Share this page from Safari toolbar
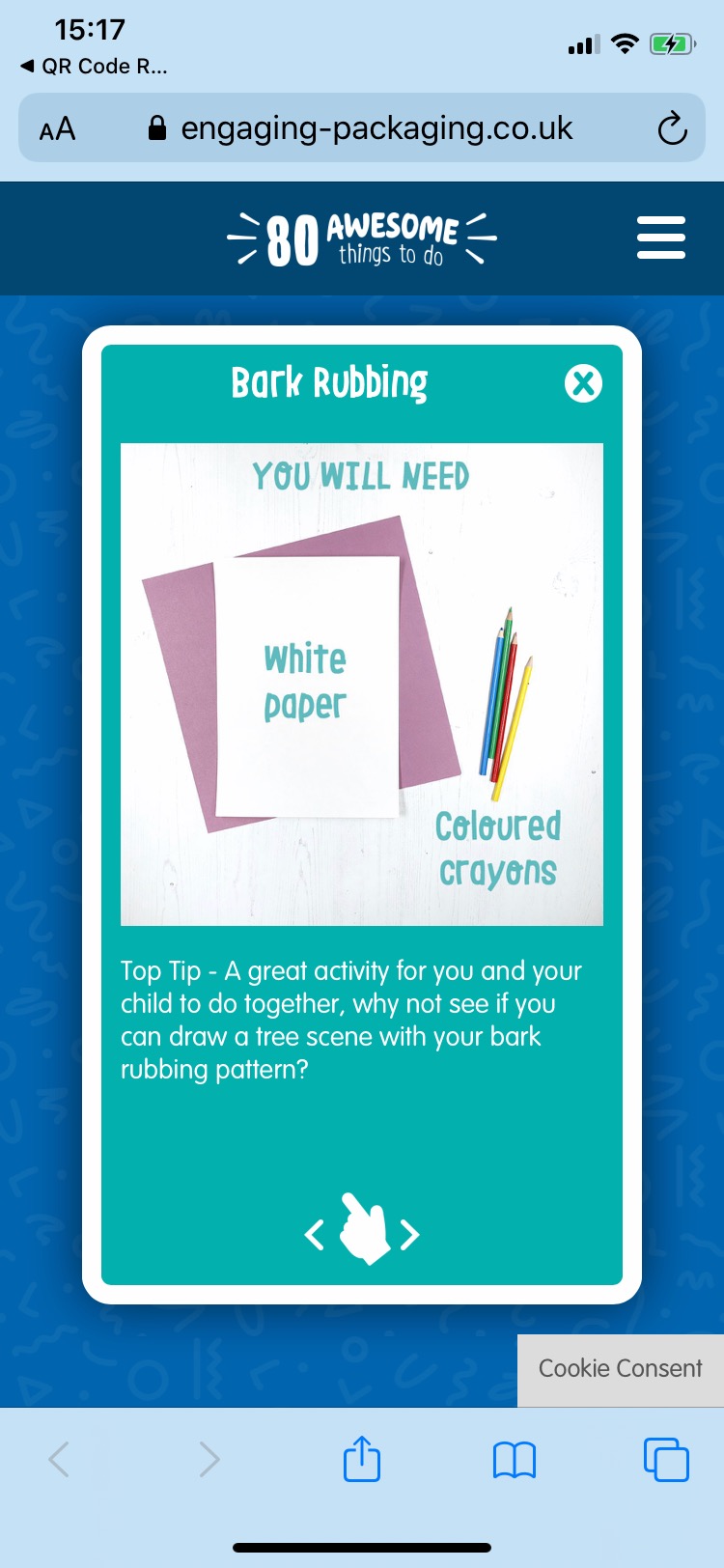This screenshot has height=1568, width=724. 362,1458
